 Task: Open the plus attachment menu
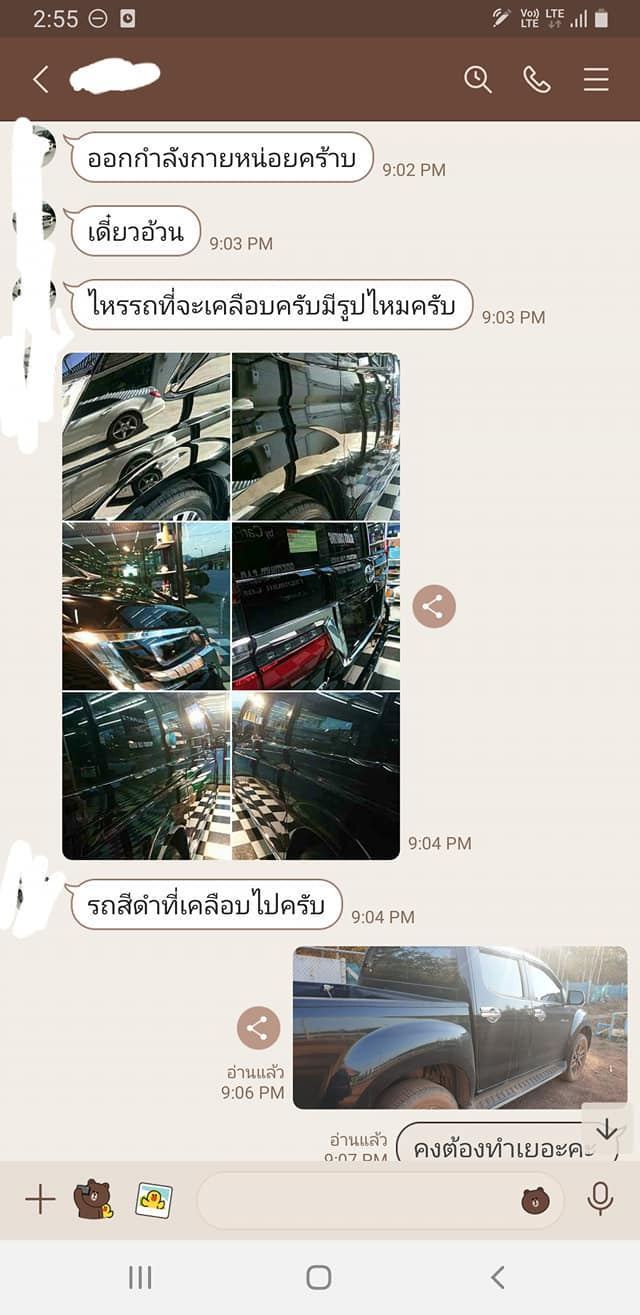pyautogui.click(x=40, y=1199)
